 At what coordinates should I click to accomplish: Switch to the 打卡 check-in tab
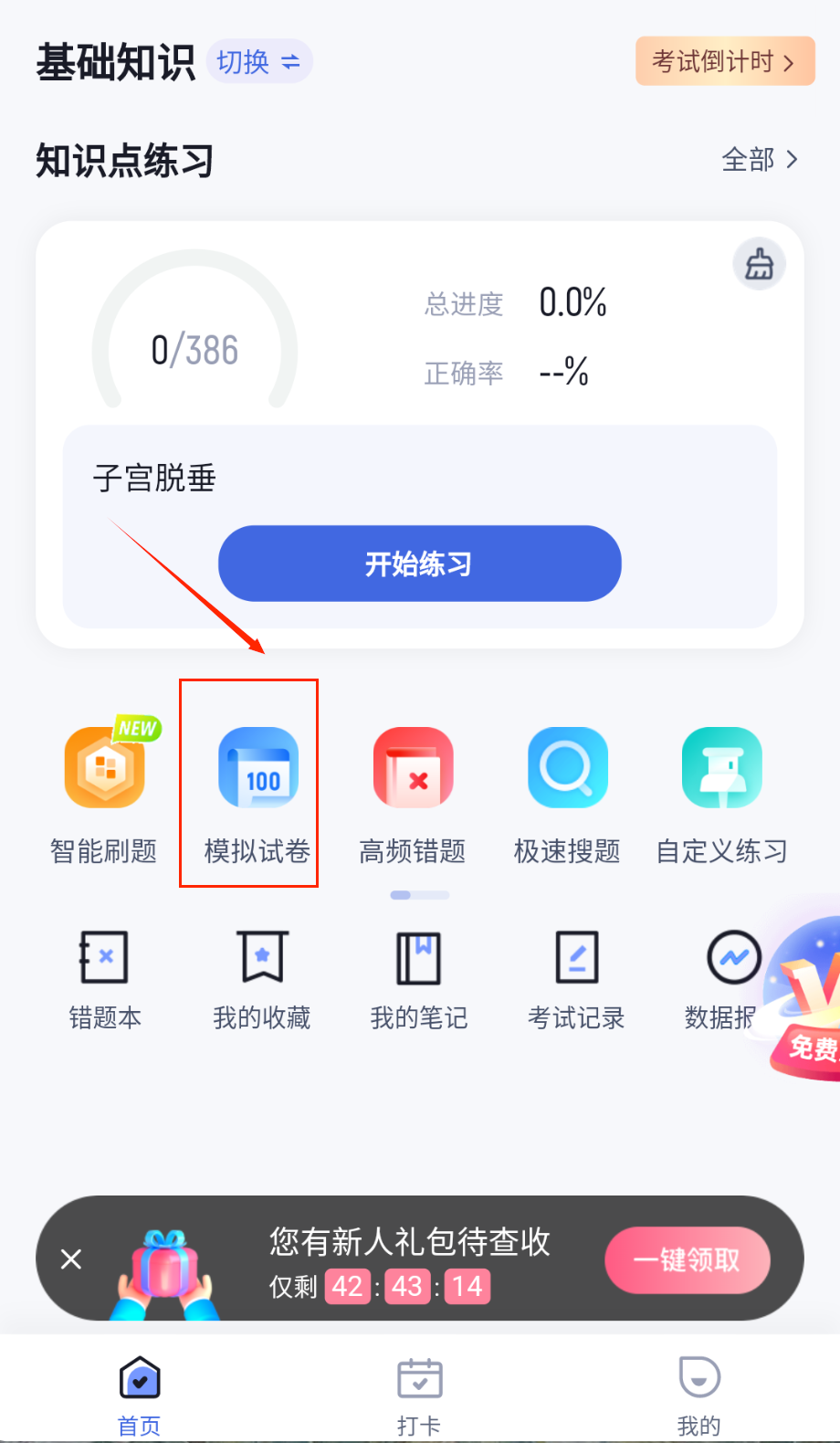coord(419,1393)
